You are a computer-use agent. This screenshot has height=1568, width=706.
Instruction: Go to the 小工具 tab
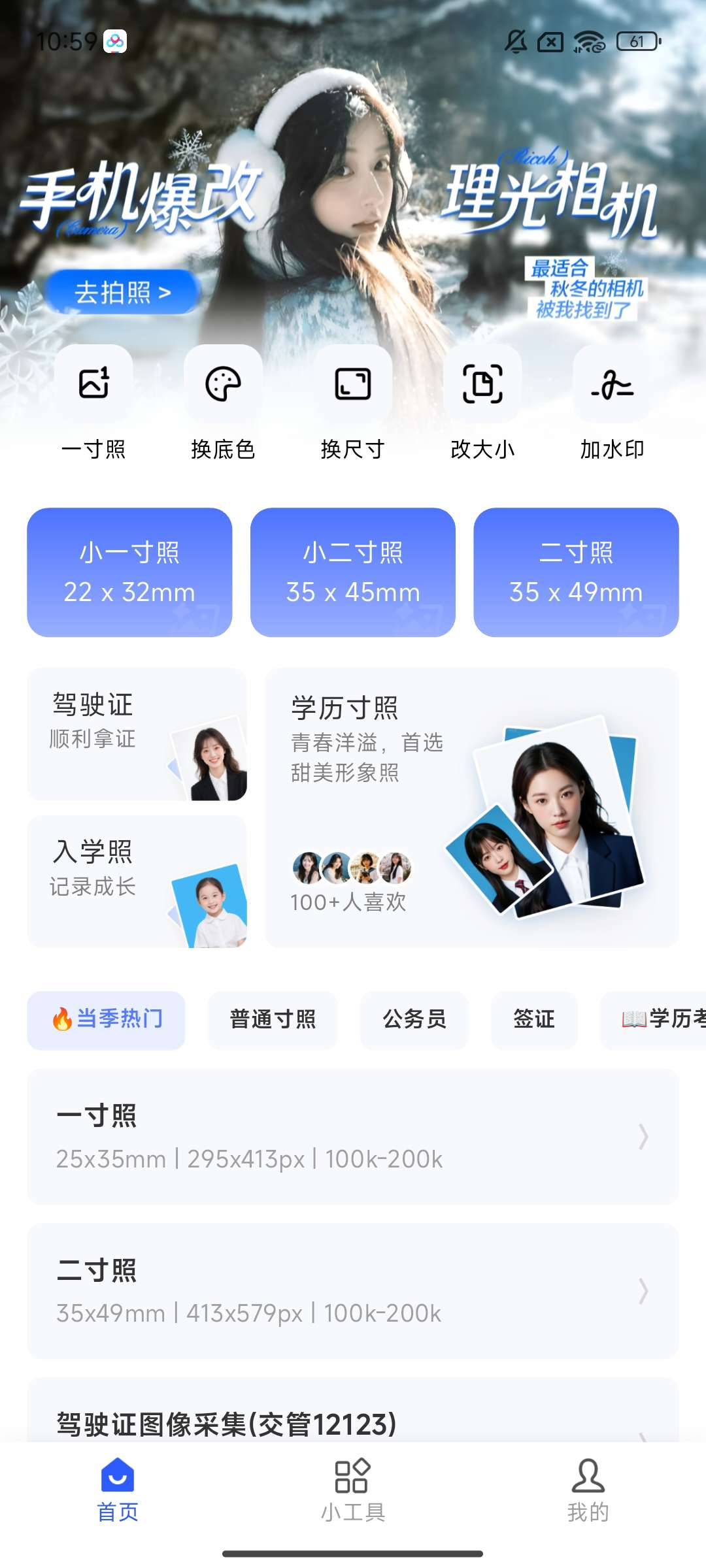(x=353, y=1491)
